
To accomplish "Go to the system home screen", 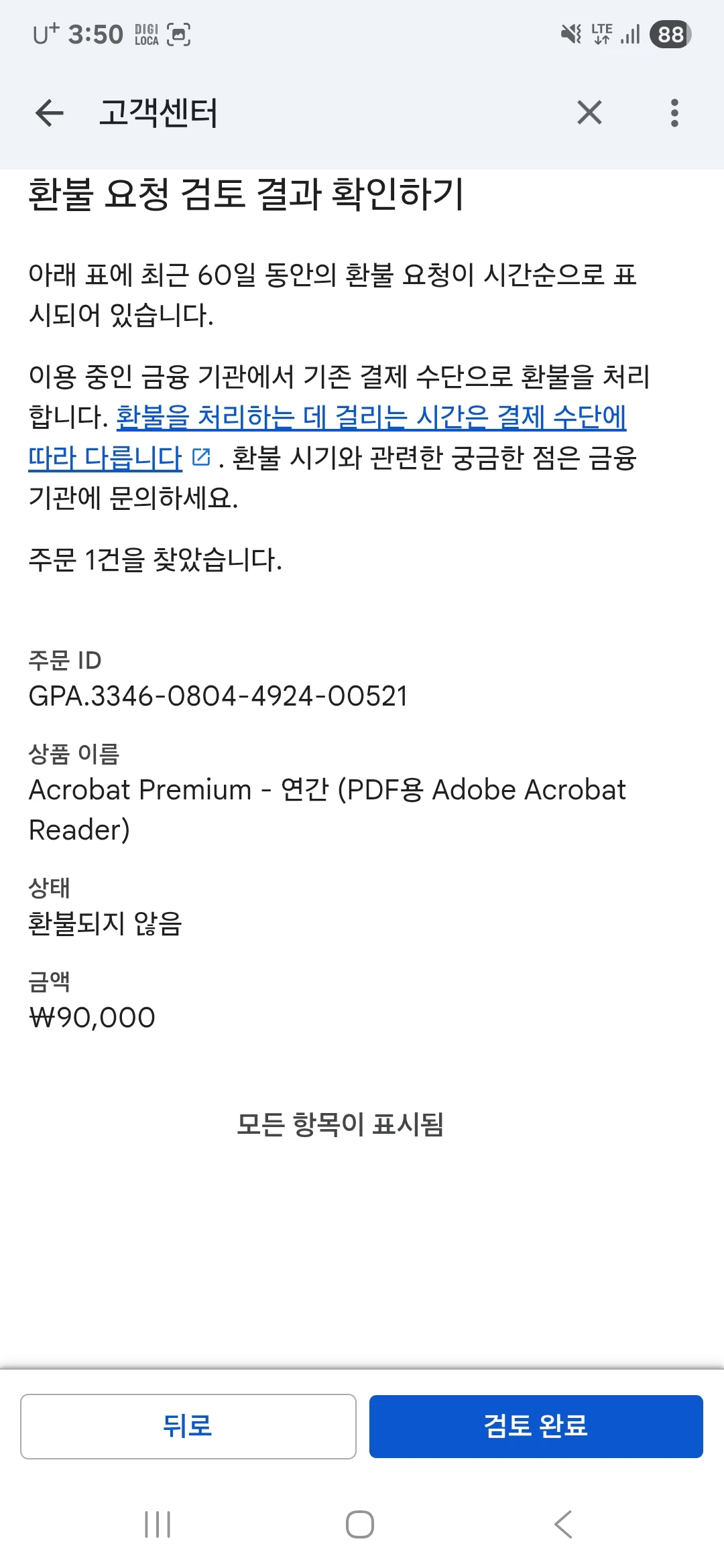I will (x=360, y=1524).
